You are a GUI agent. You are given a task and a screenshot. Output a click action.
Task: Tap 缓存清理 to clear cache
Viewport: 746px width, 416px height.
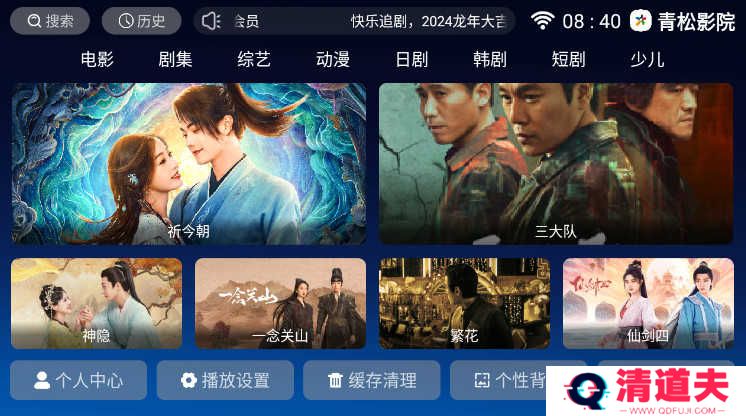[372, 380]
